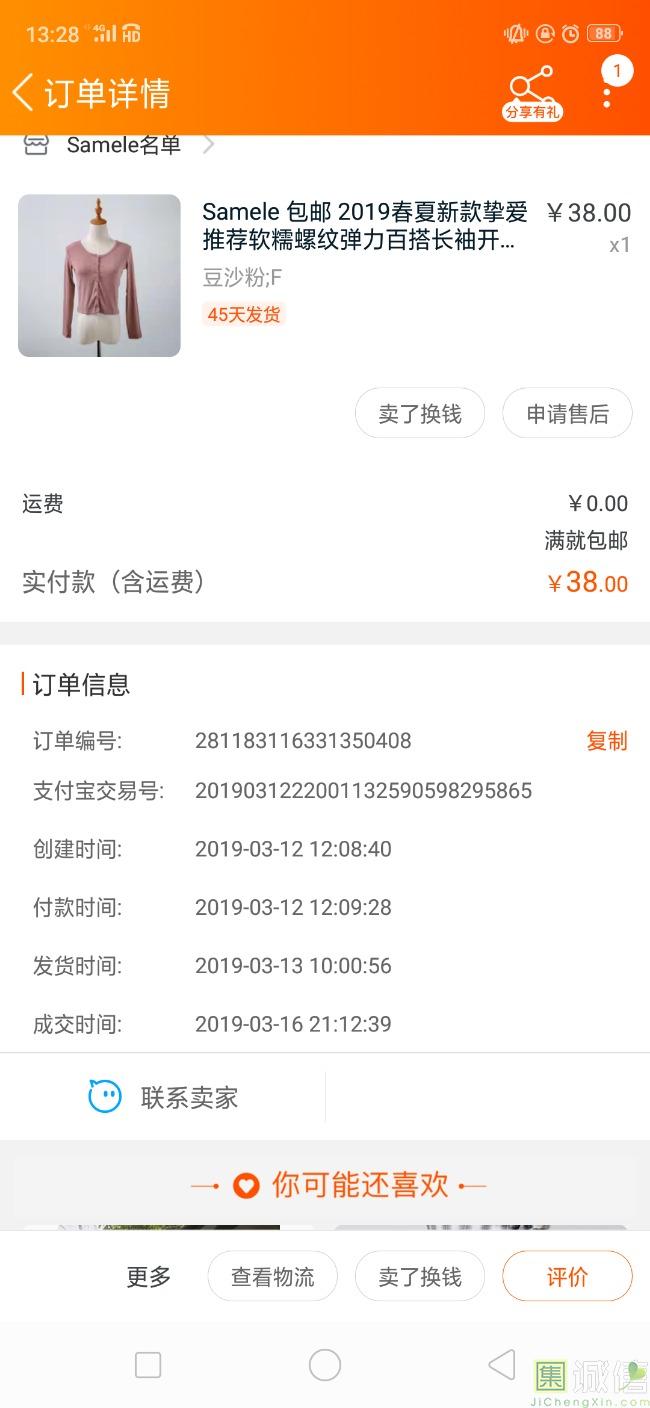Open the Samele名单 shop page
The width and height of the screenshot is (650, 1408).
pyautogui.click(x=123, y=145)
